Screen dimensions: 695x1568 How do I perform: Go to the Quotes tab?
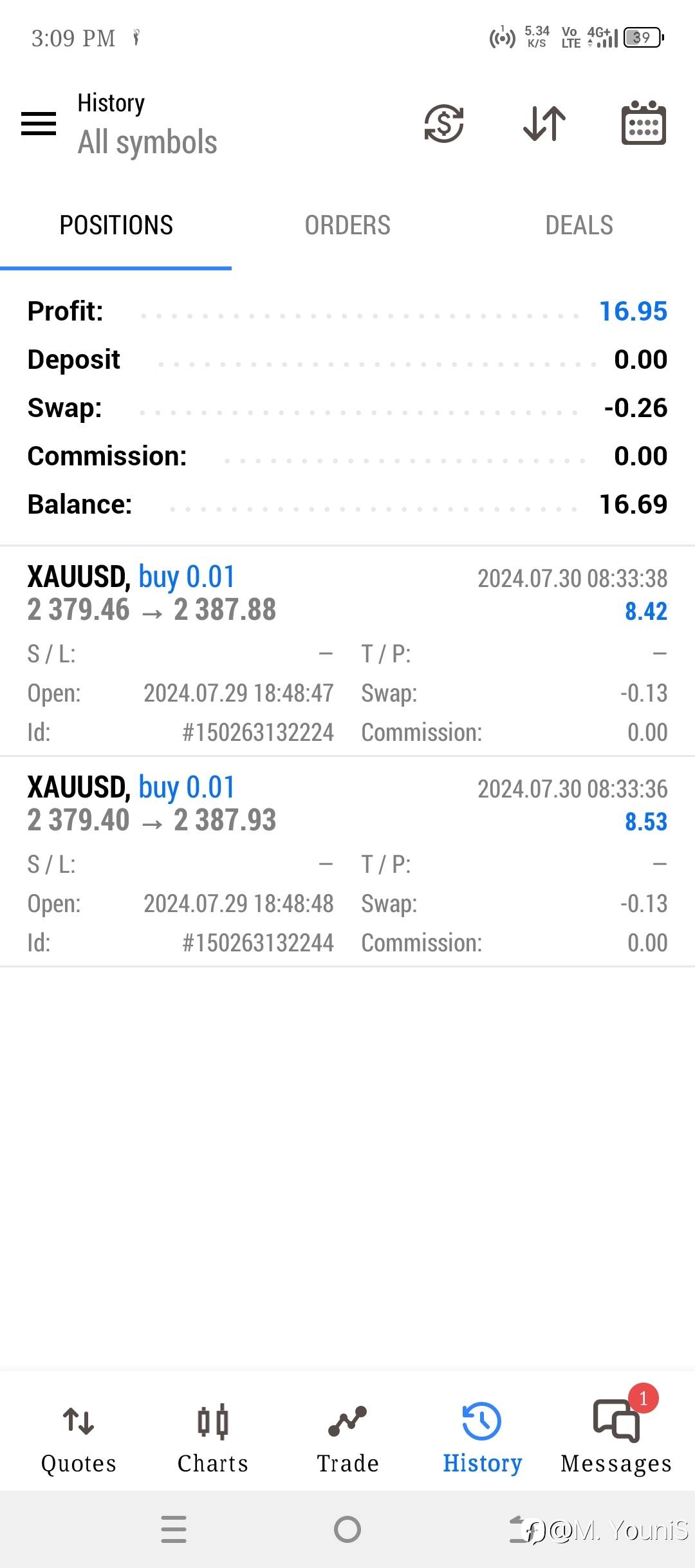click(x=79, y=1440)
